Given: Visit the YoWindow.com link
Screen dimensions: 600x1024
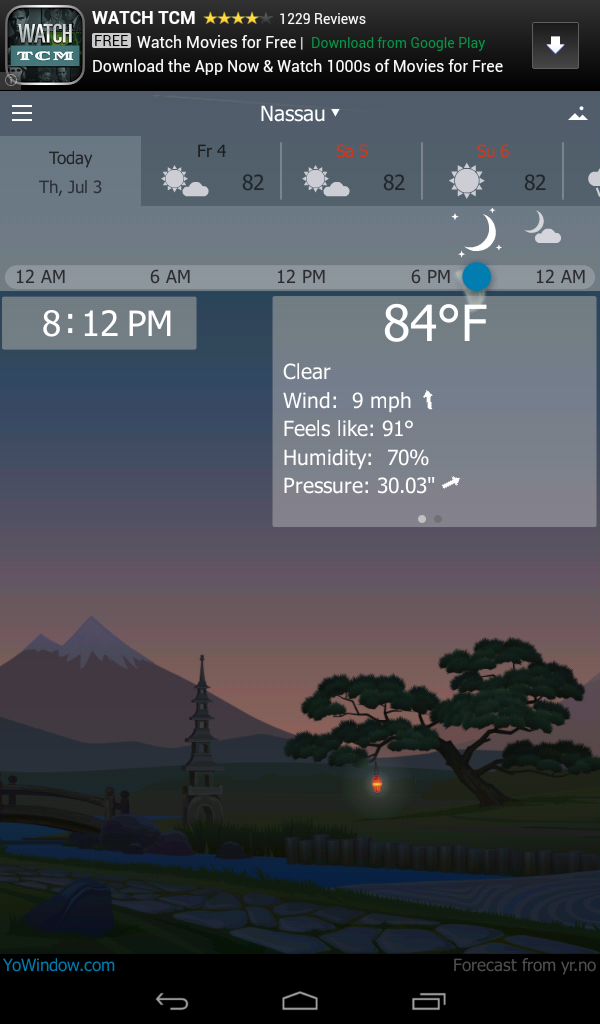Looking at the screenshot, I should [59, 965].
